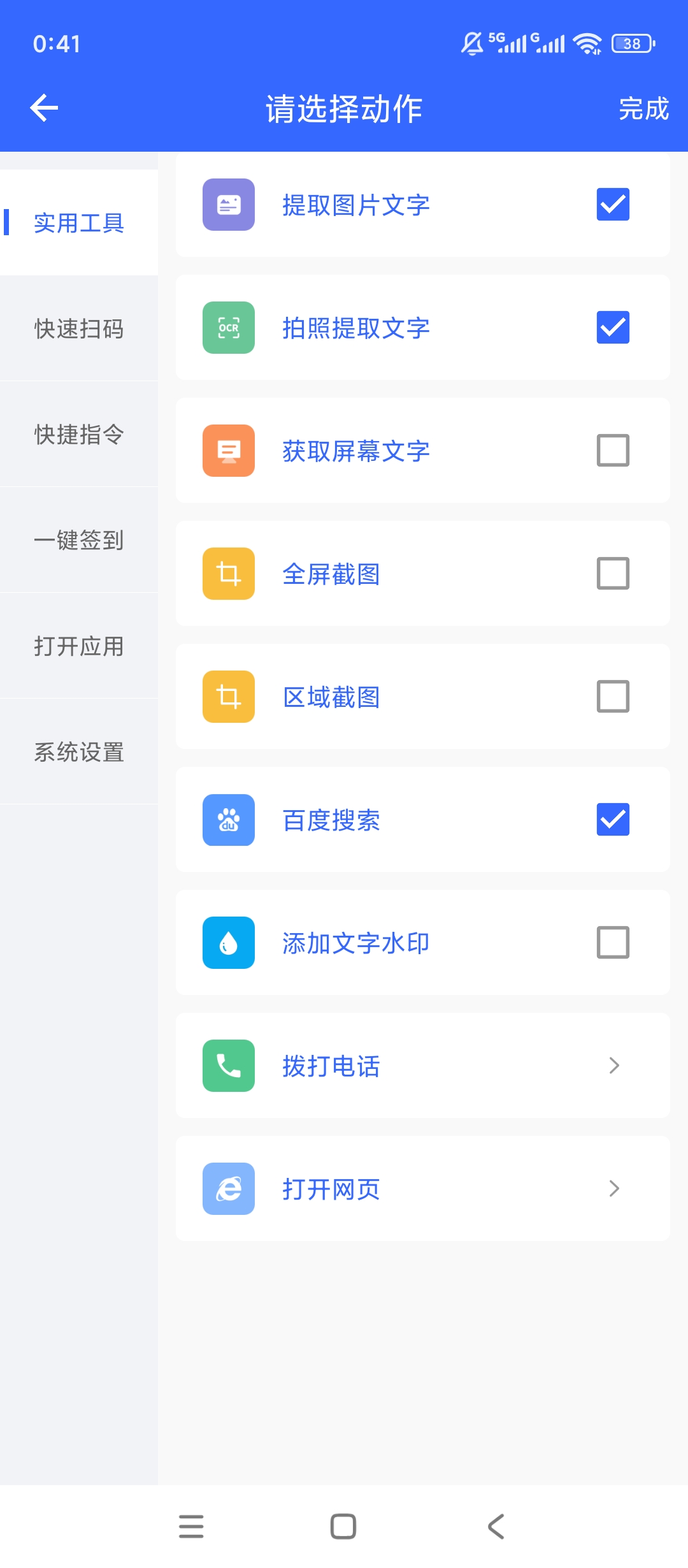Enable the 全屏截图 checkbox
This screenshot has height=1568, width=688.
click(613, 573)
